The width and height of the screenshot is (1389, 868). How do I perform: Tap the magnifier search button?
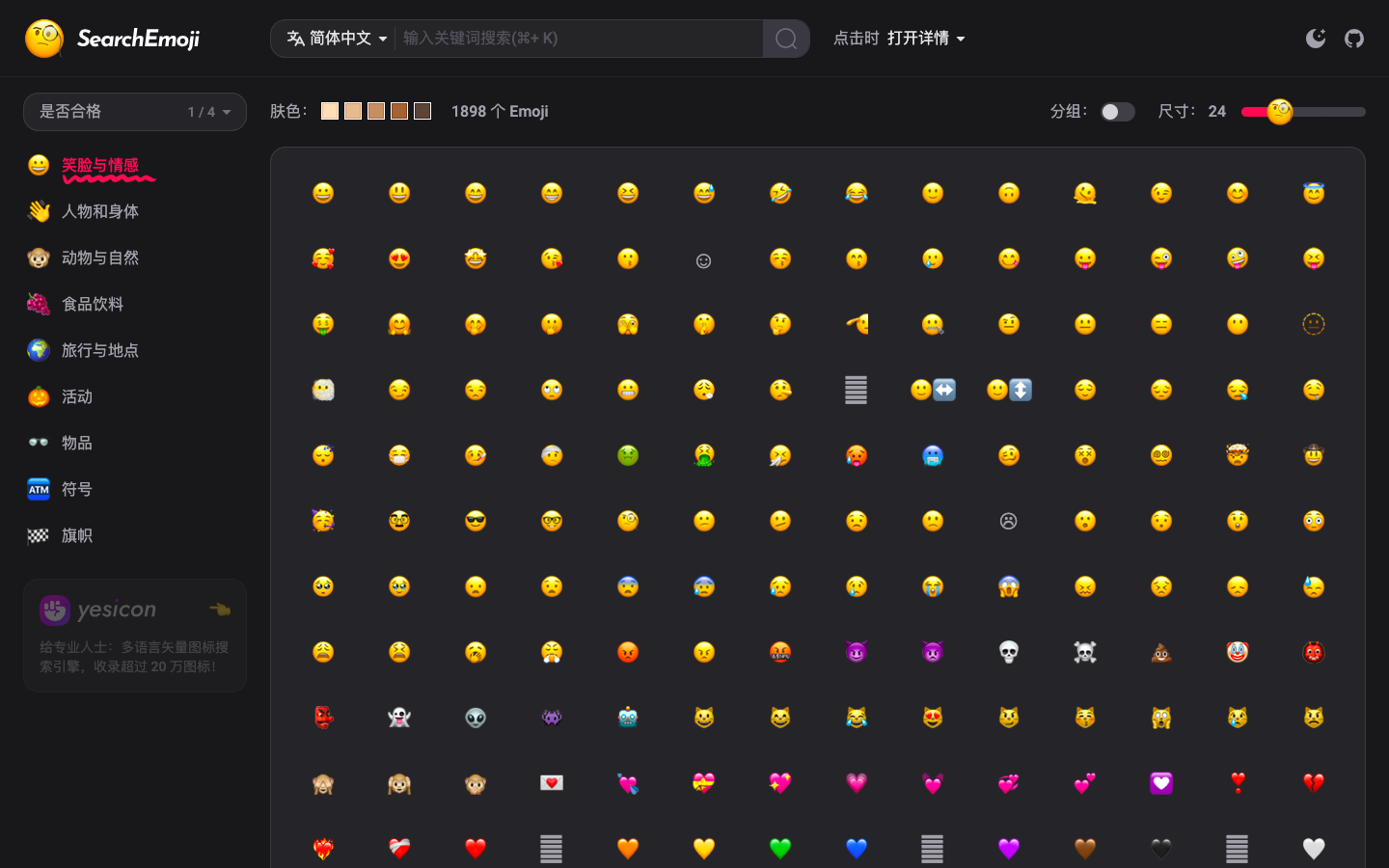pyautogui.click(x=786, y=39)
